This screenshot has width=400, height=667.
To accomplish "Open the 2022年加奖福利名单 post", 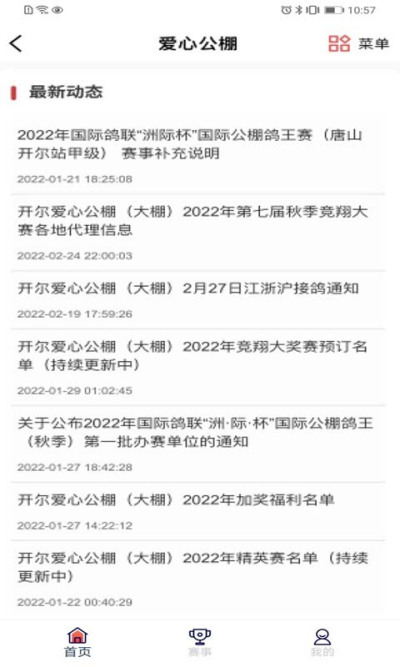I will [x=198, y=512].
